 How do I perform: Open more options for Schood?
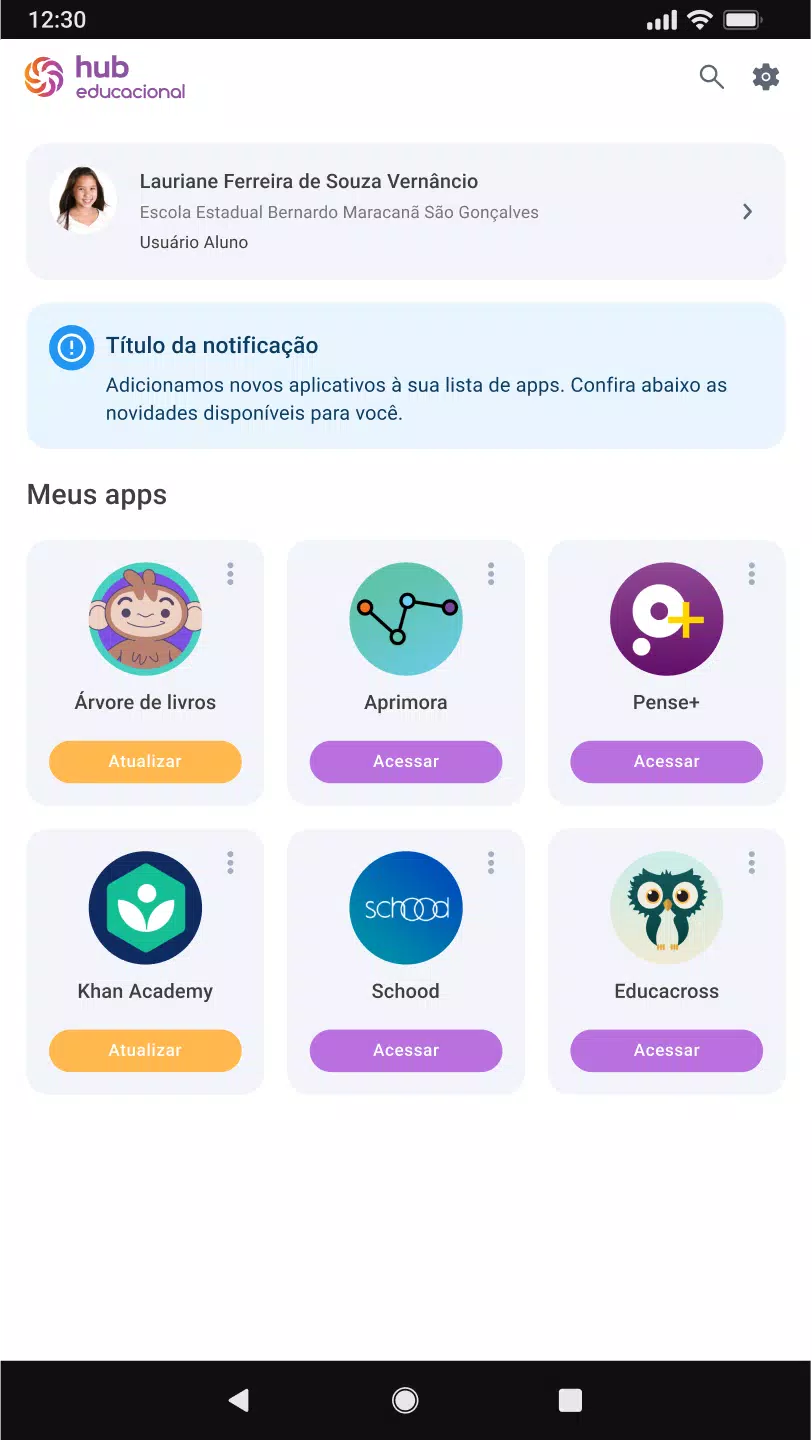coord(491,862)
